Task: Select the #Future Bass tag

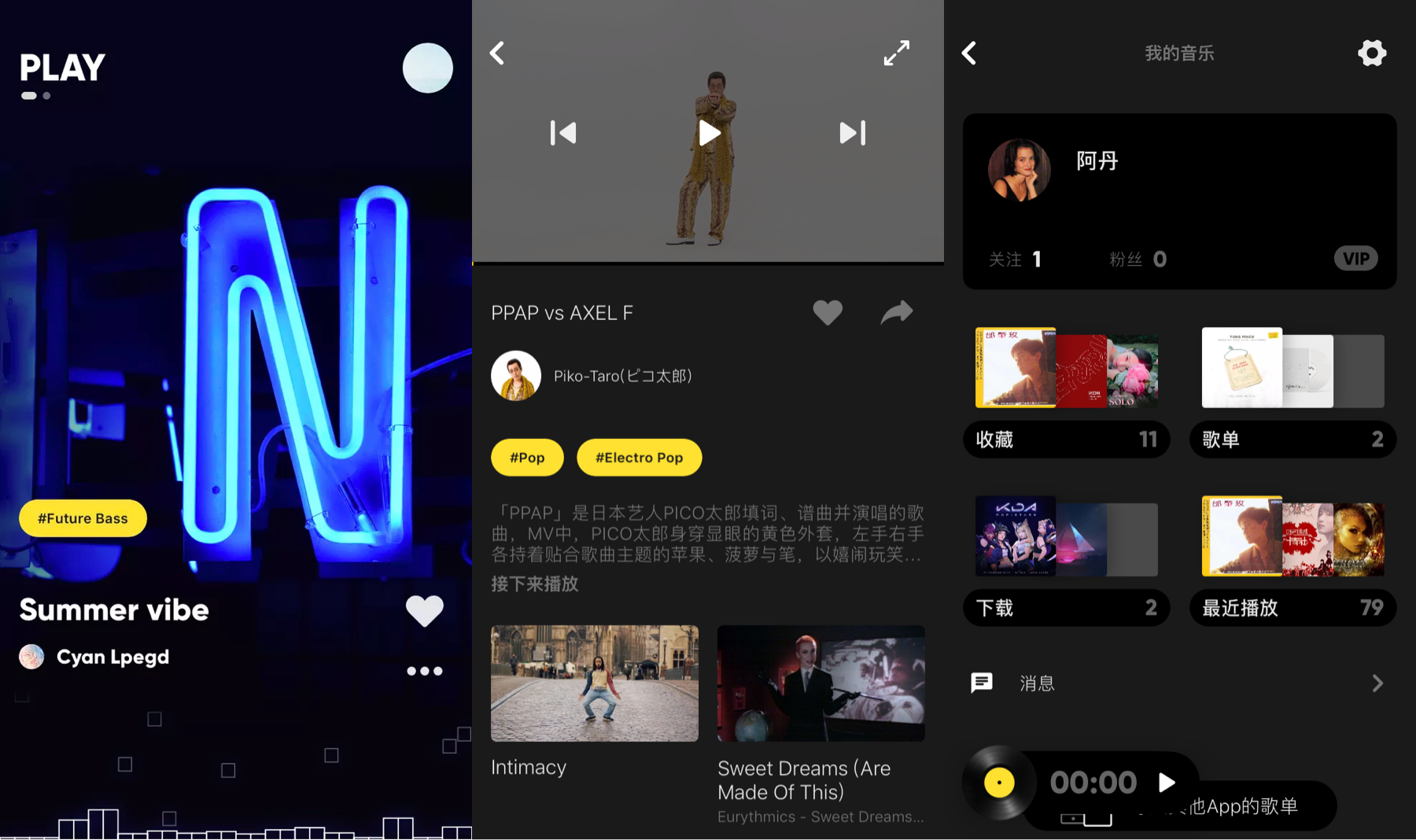Action: click(x=83, y=518)
